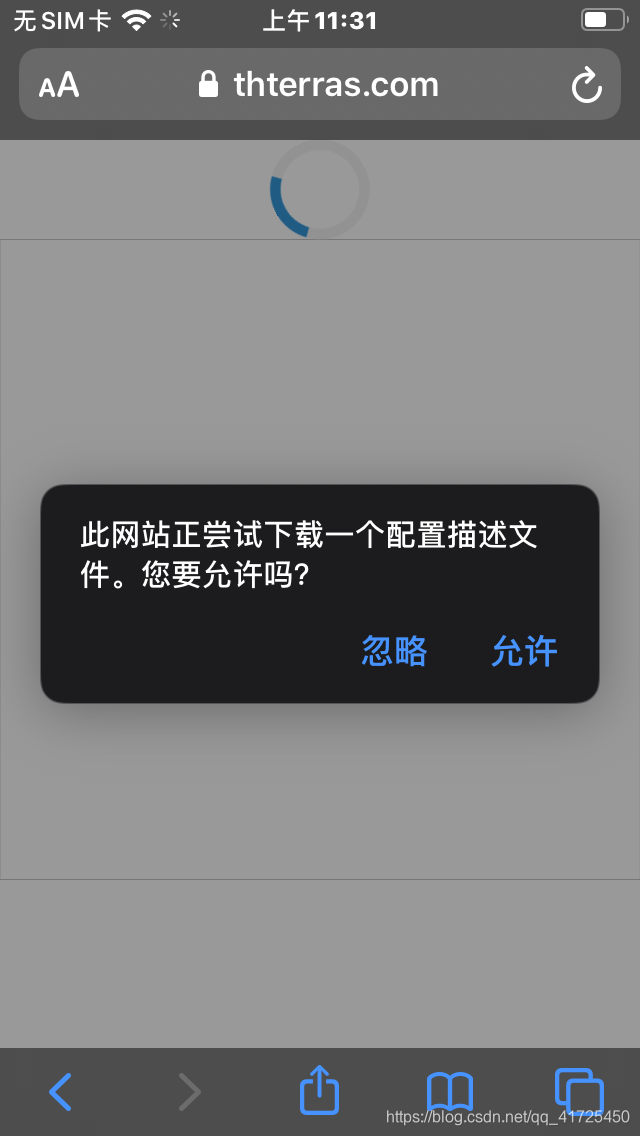Open the share sheet

pos(320,1089)
